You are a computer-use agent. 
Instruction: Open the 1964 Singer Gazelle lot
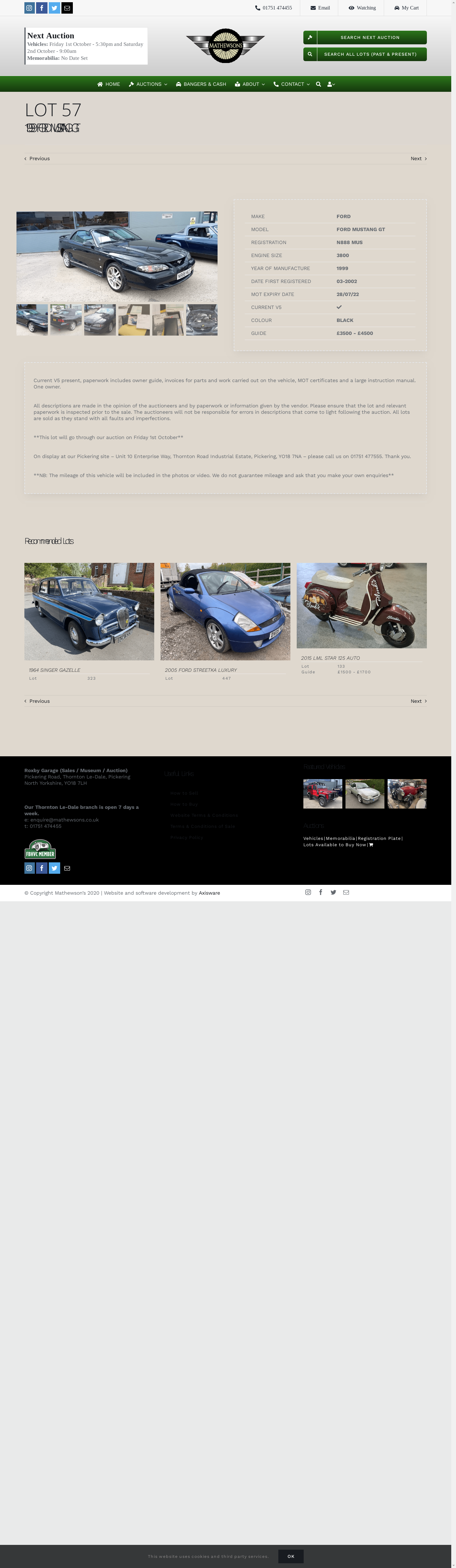click(89, 611)
